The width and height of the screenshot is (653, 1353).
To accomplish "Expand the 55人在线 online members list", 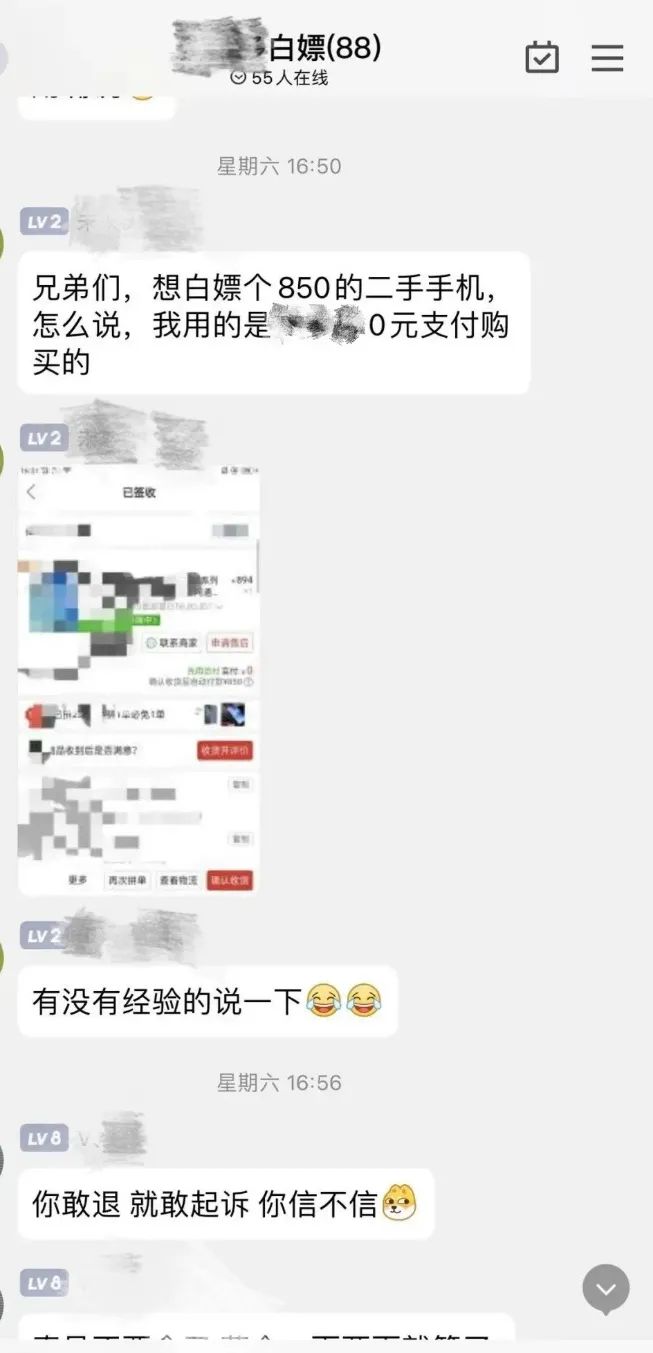I will coord(280,78).
